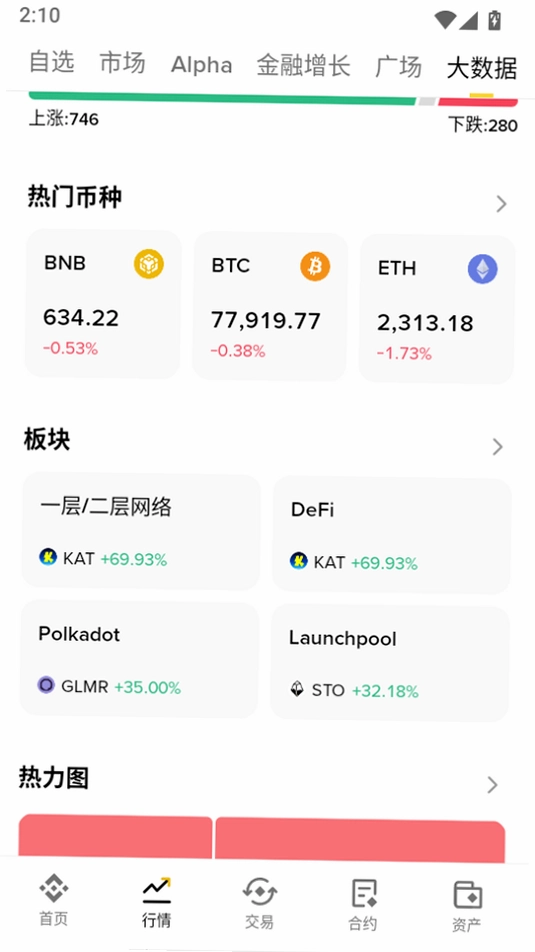Go to 首页 in bottom navigation
The height and width of the screenshot is (952, 535).
(x=53, y=902)
